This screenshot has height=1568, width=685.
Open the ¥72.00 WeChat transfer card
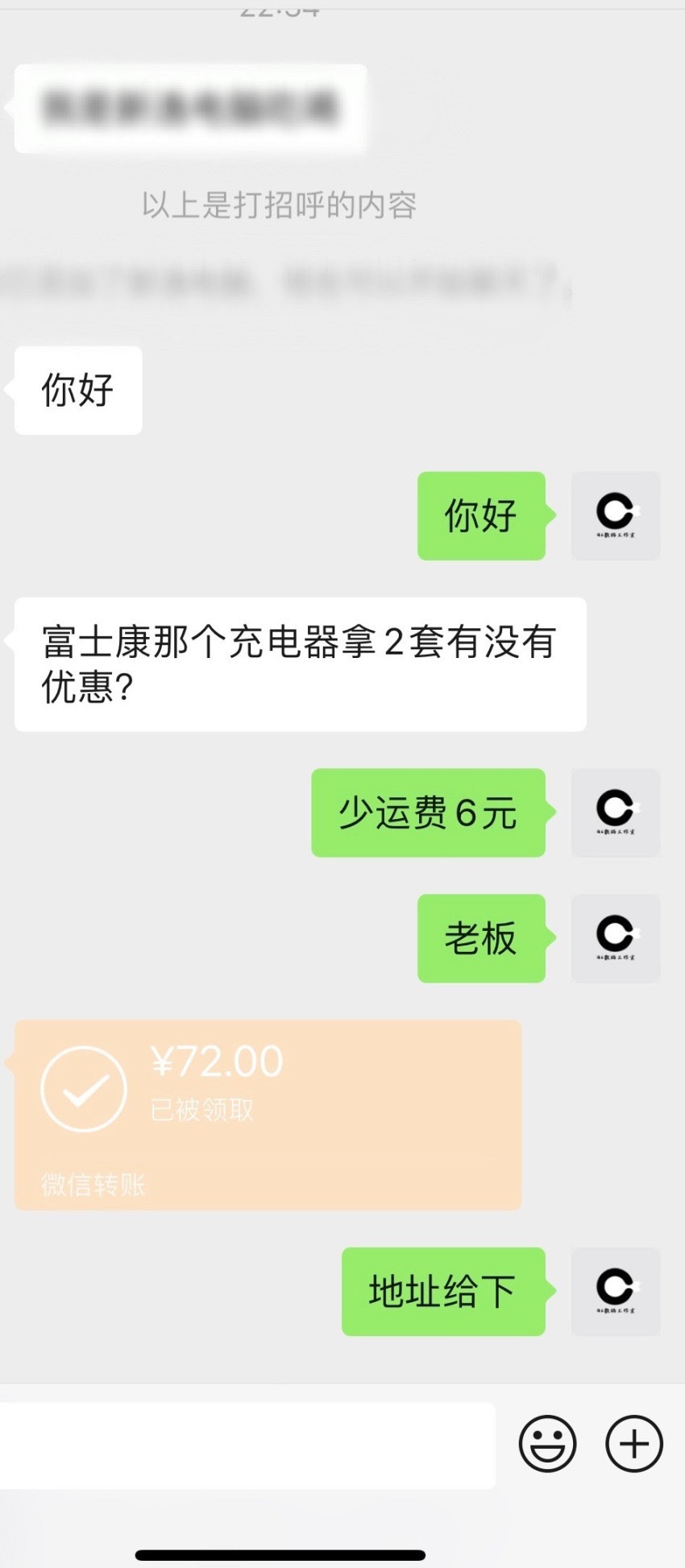[268, 1115]
